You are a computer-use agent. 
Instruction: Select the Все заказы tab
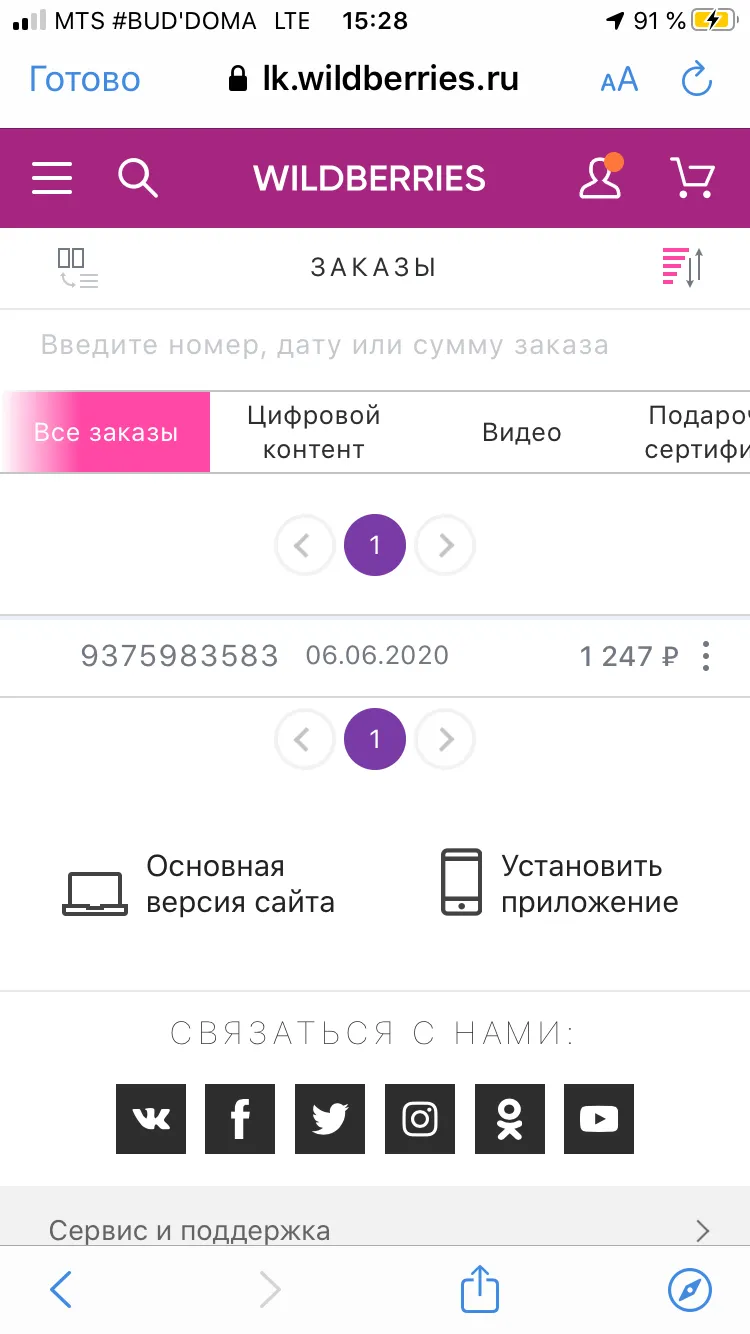click(x=105, y=432)
